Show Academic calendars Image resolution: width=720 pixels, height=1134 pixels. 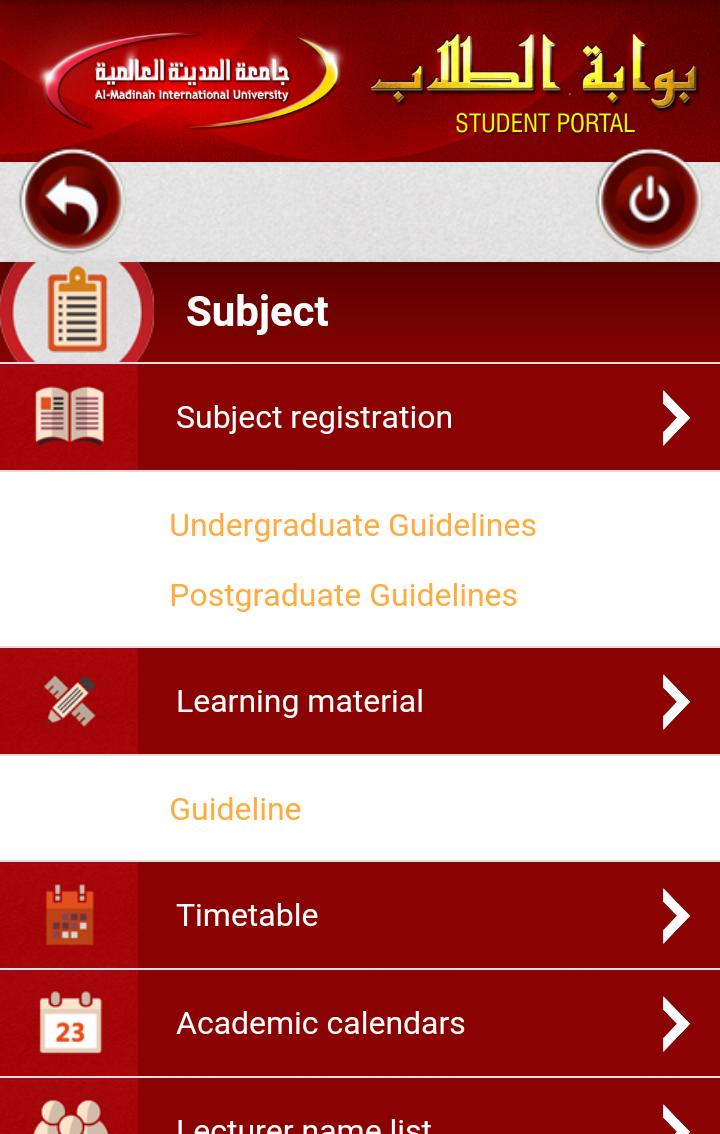(360, 1023)
